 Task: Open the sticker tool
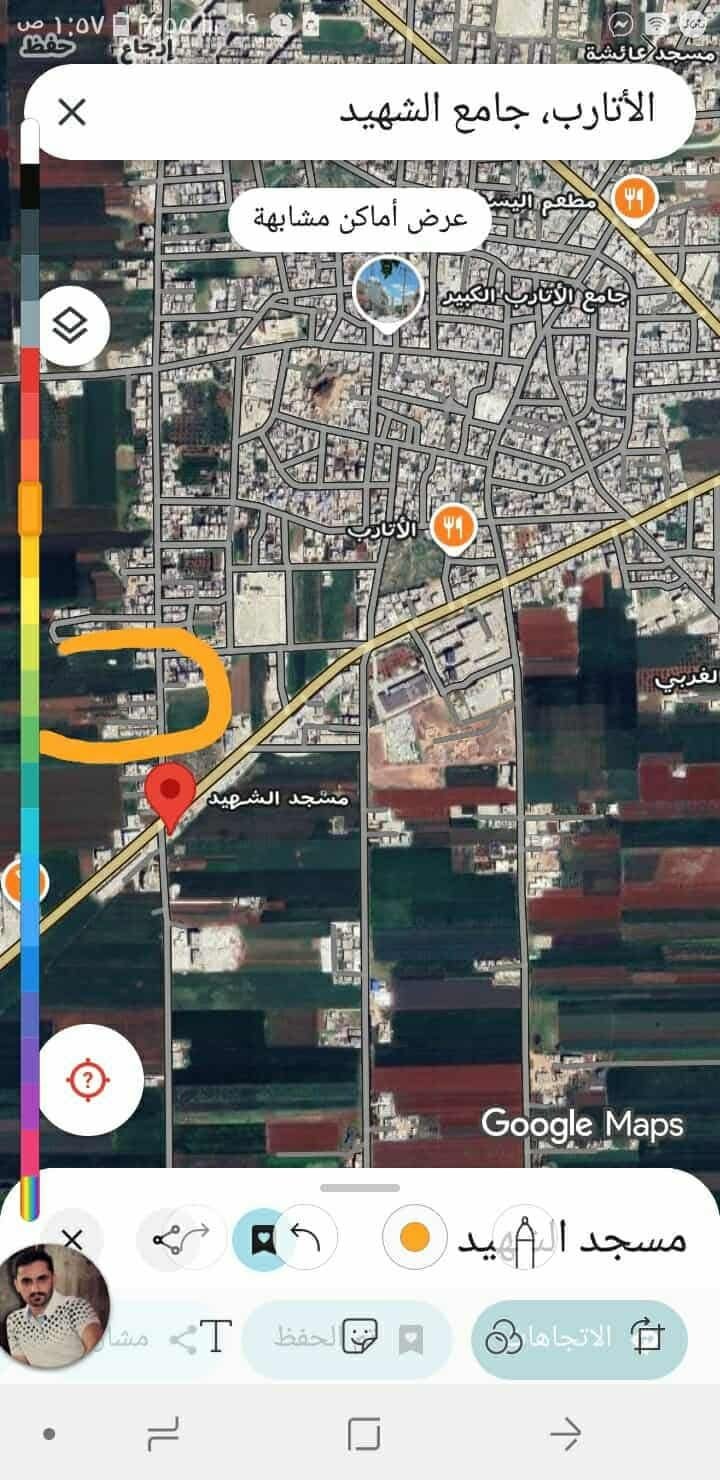point(360,1337)
